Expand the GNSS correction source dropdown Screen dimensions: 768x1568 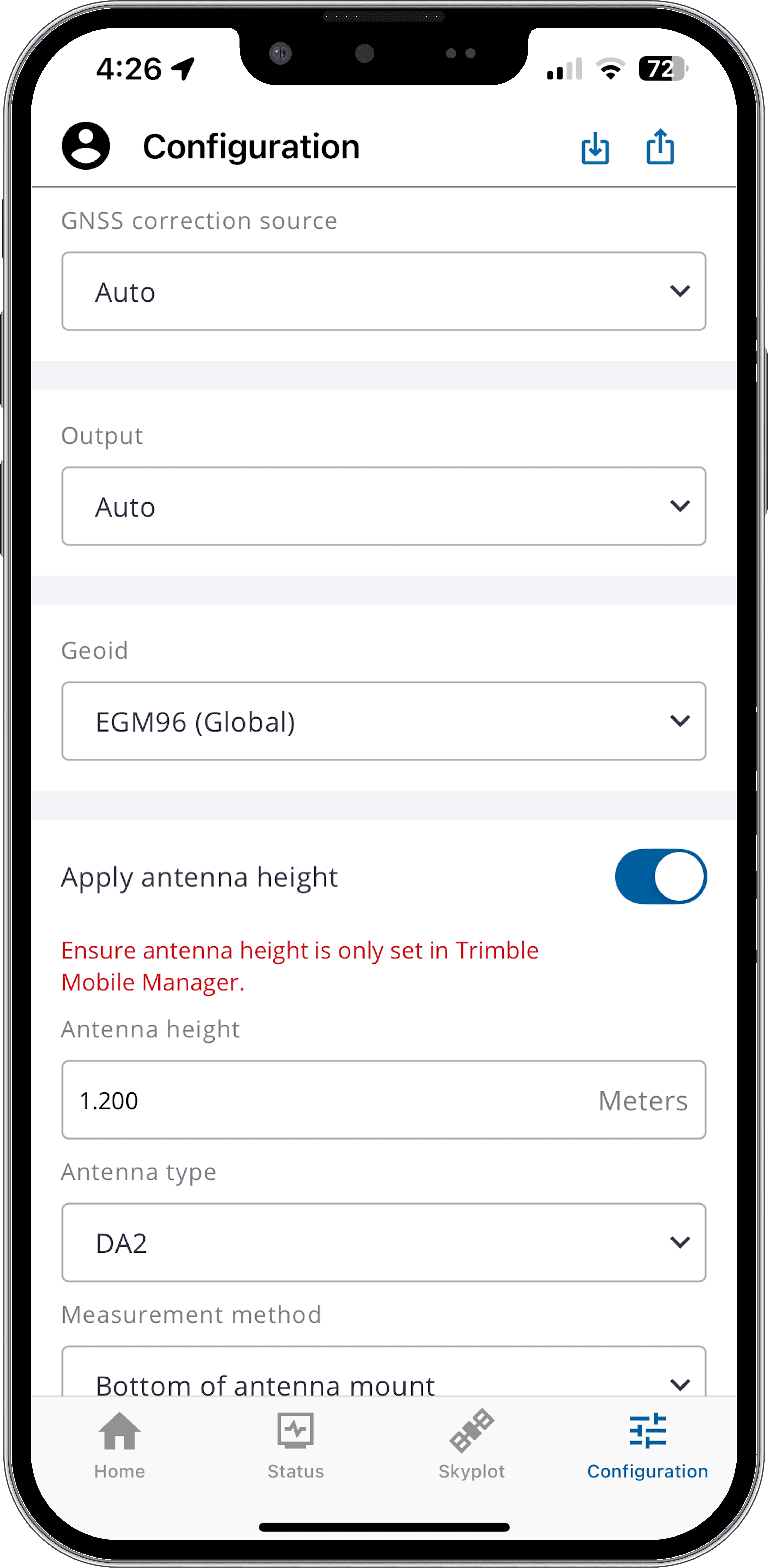pos(383,292)
